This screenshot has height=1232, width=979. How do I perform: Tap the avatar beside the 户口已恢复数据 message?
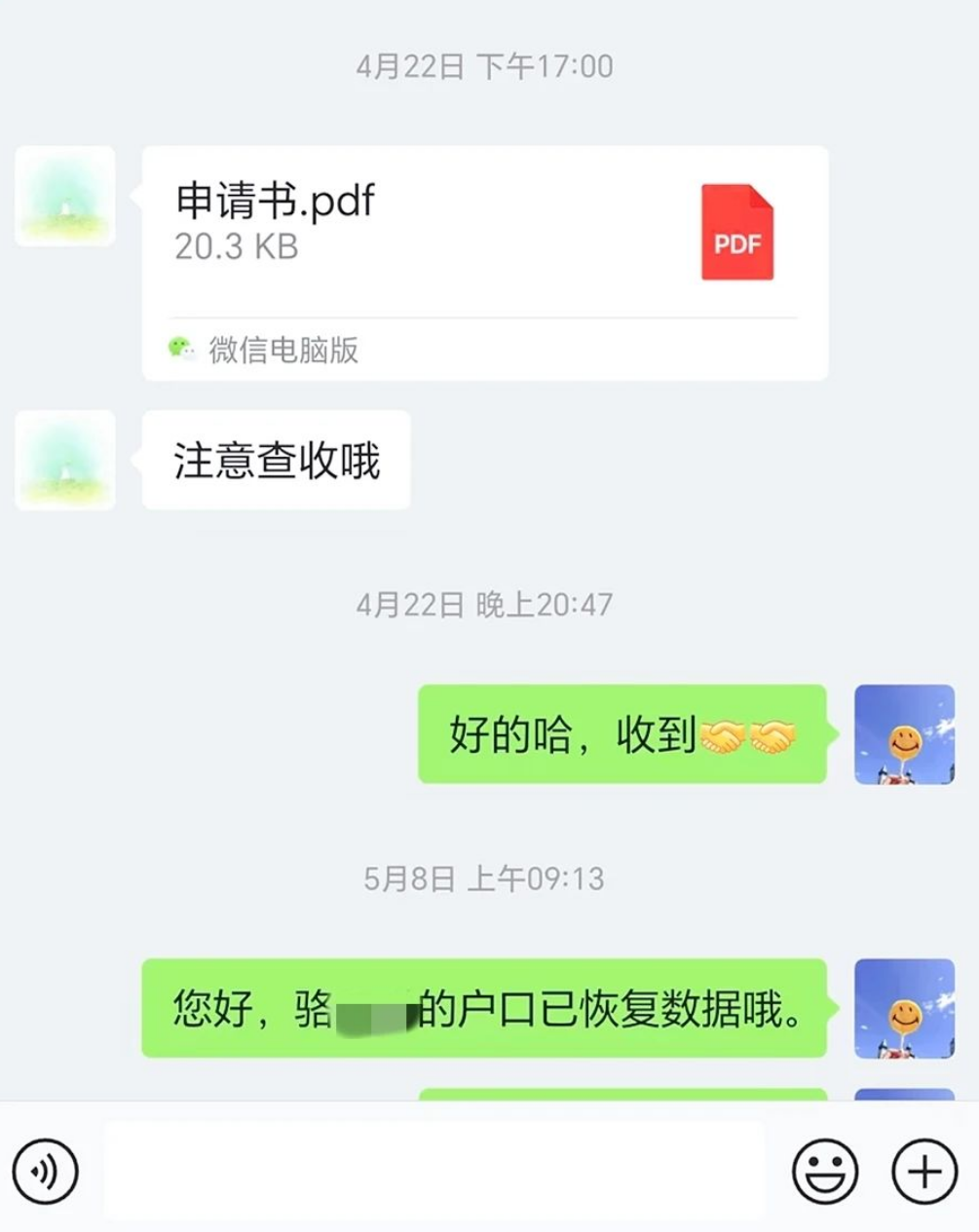[x=904, y=1008]
